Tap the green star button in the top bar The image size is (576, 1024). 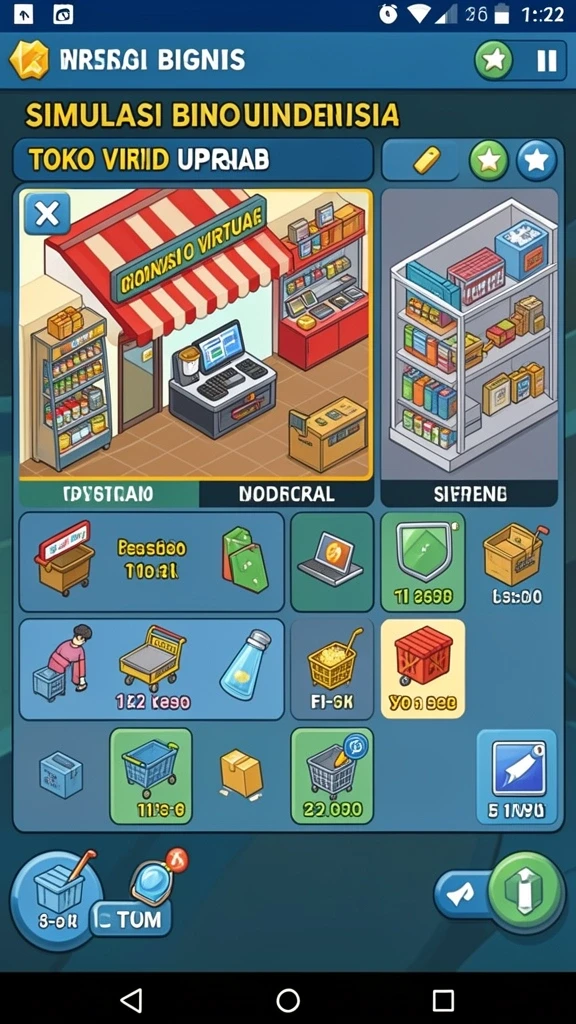(x=494, y=61)
